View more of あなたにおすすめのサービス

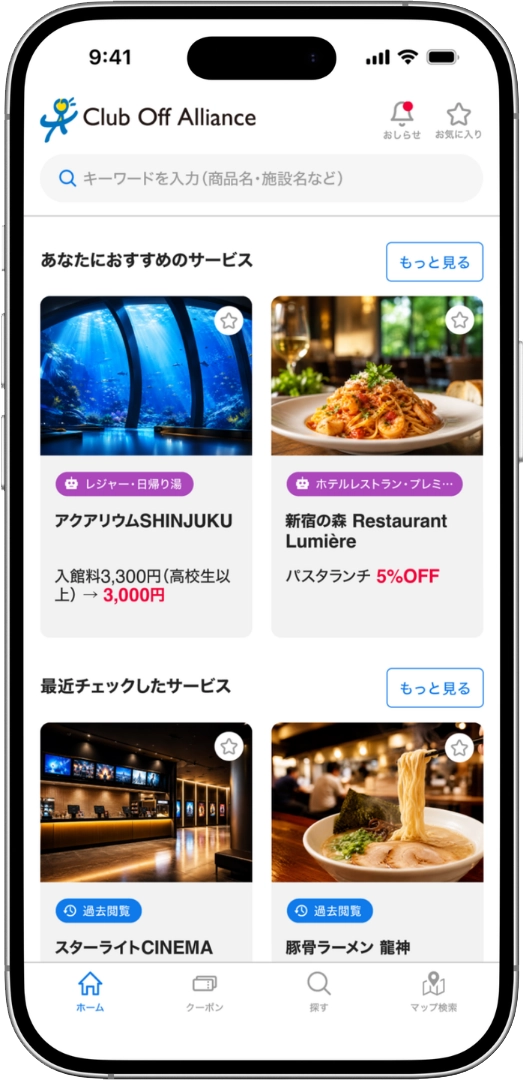(x=434, y=262)
